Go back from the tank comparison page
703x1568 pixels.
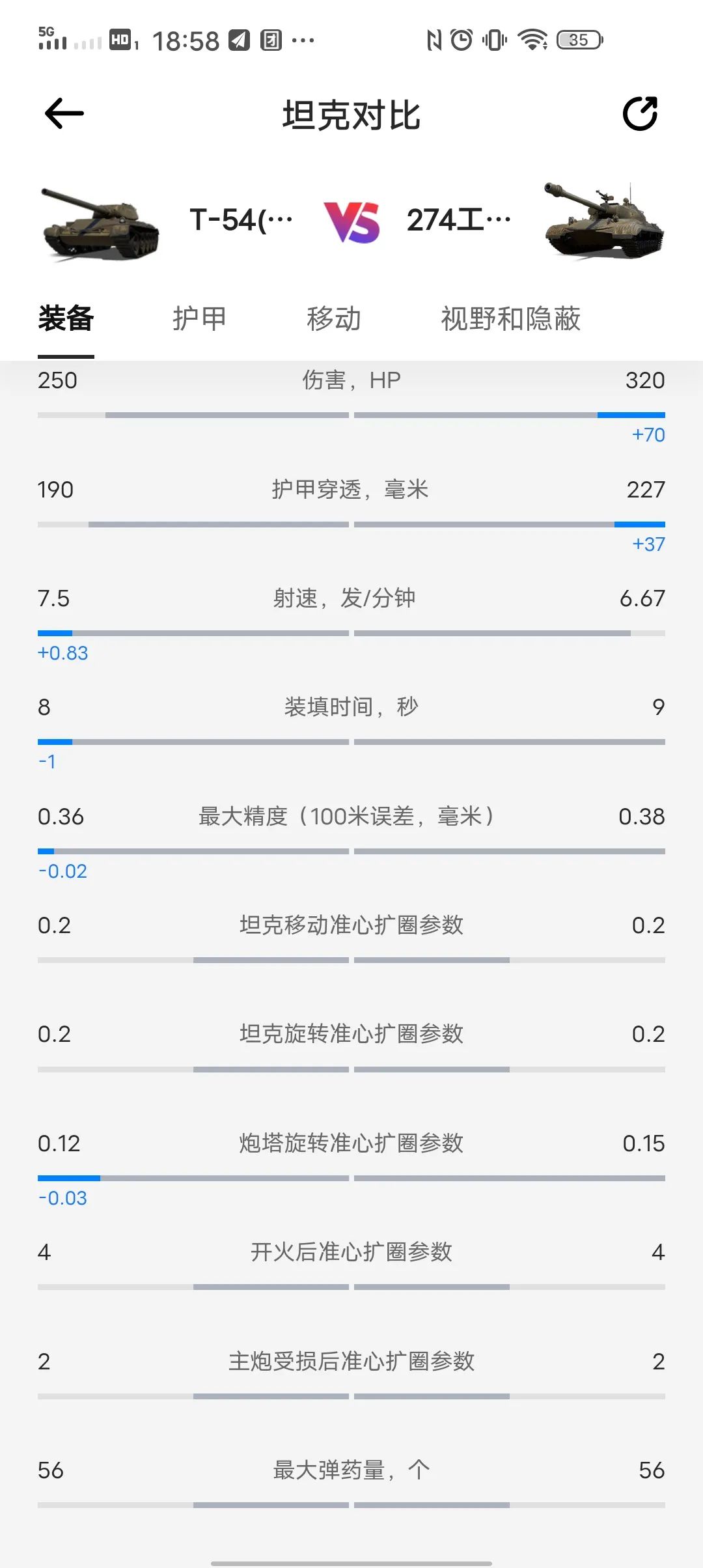(x=64, y=114)
